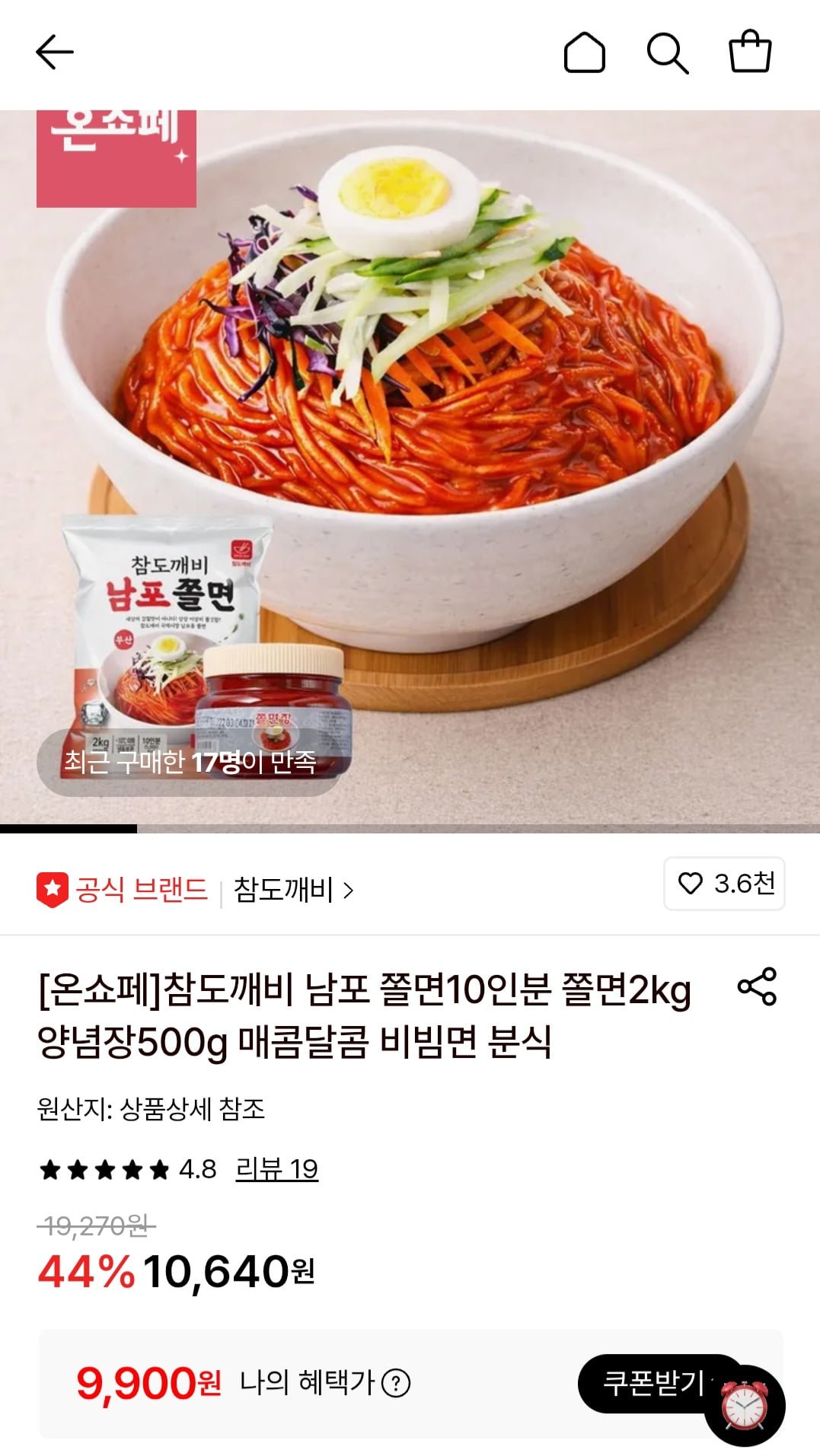Go back using the top arrow
The height and width of the screenshot is (1456, 820).
54,53
